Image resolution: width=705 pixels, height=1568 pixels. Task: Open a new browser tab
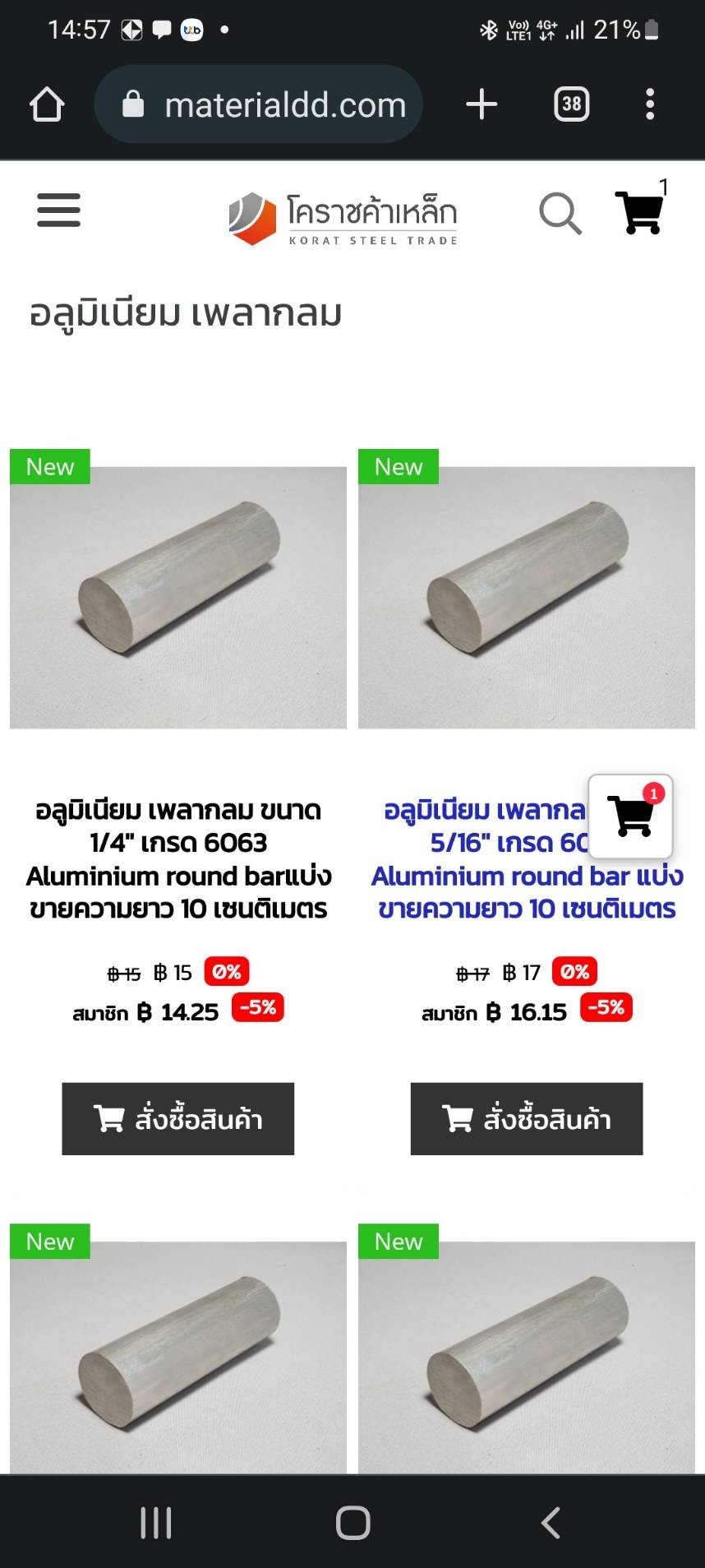(482, 104)
